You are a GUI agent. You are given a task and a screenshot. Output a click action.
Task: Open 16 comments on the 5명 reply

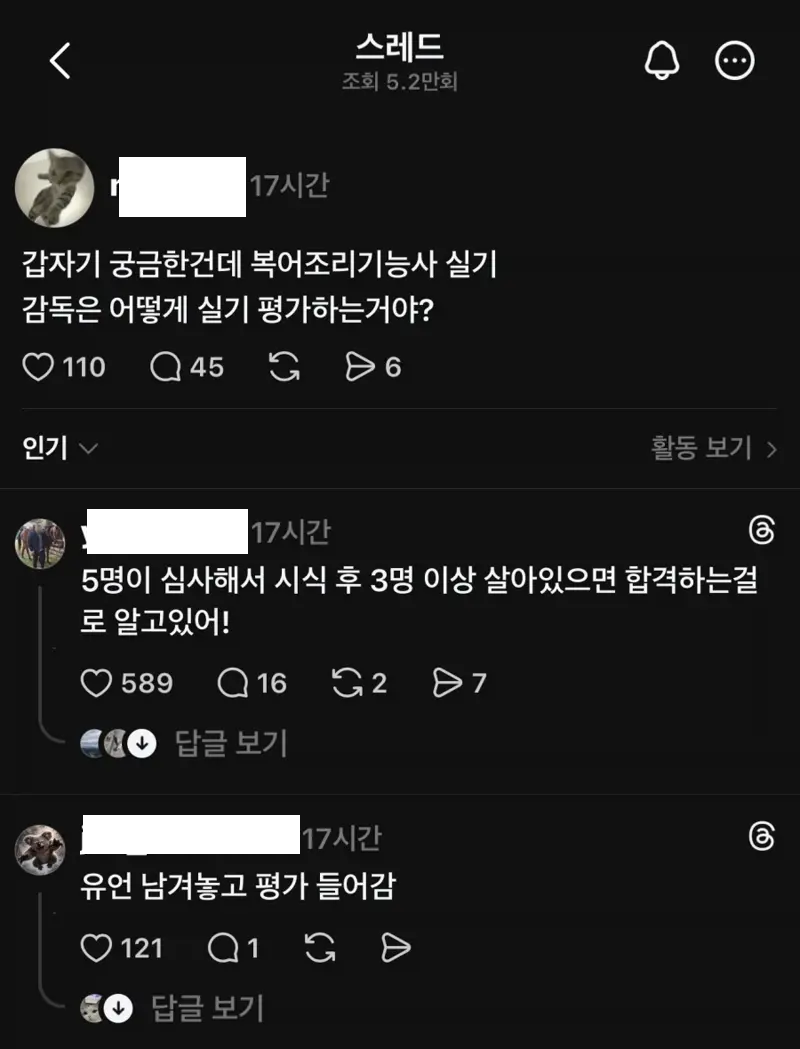click(x=232, y=683)
